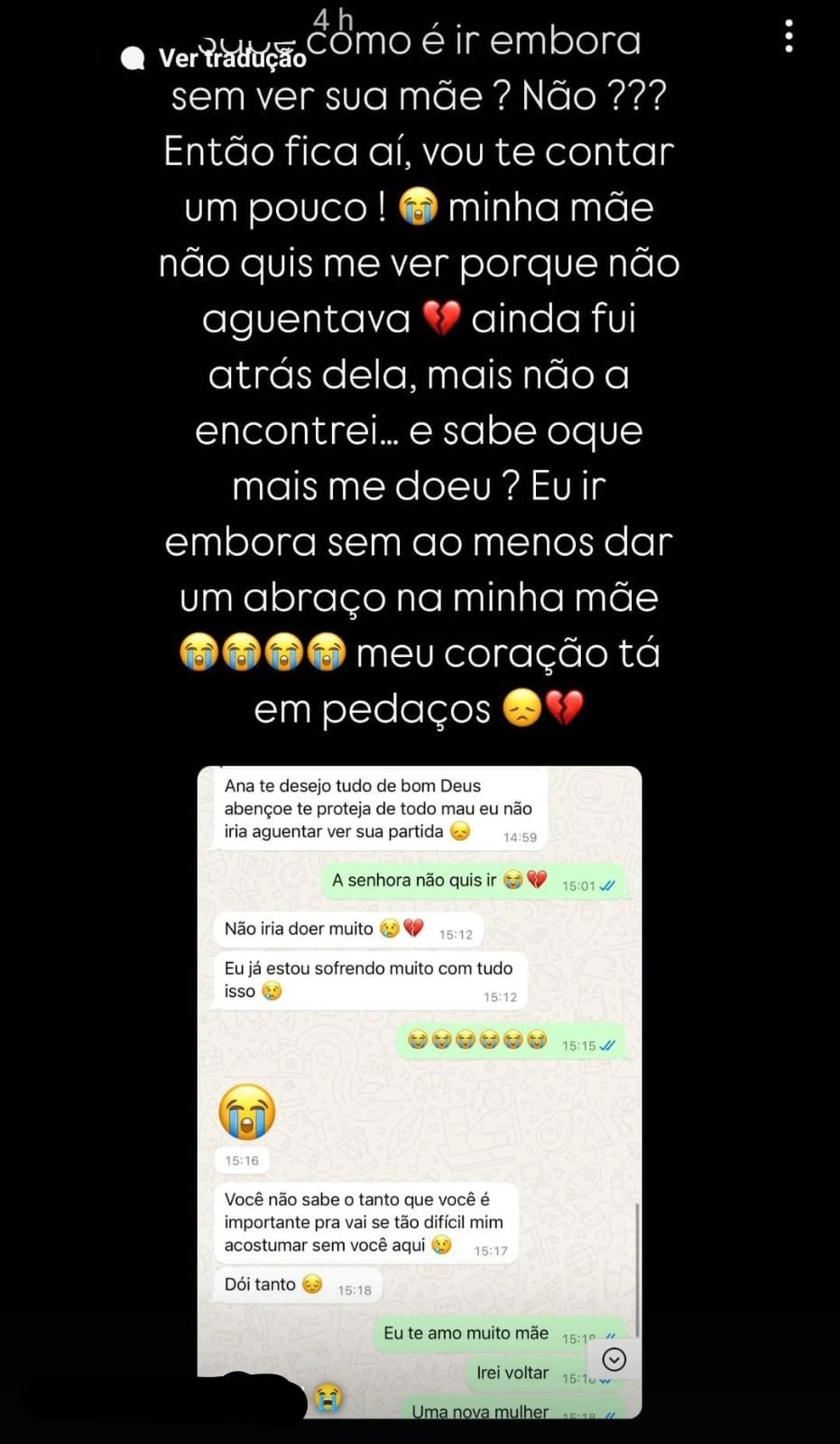Viewport: 840px width, 1444px height.
Task: Click the translation speech-bubble icon
Action: 133,58
